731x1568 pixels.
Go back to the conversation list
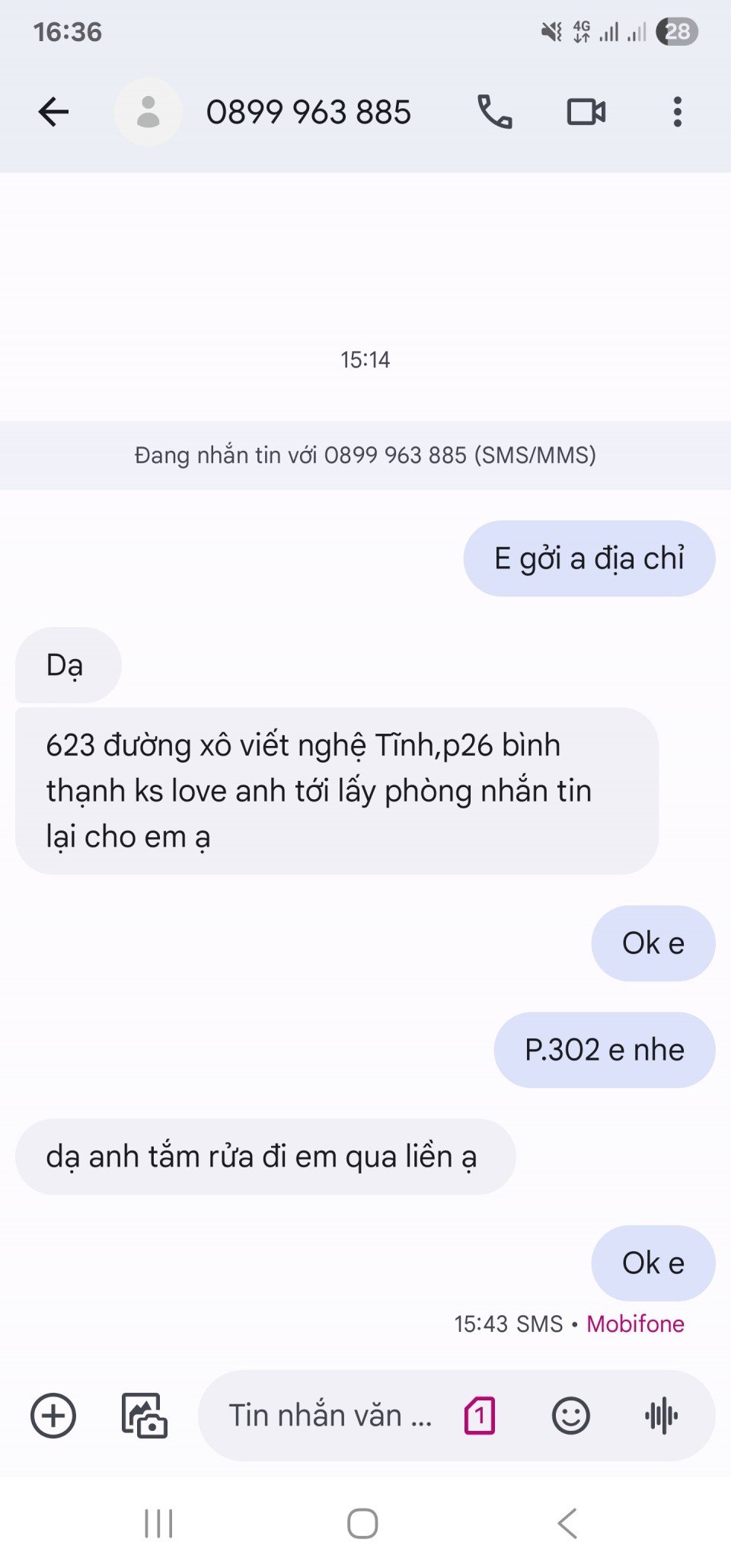click(53, 112)
